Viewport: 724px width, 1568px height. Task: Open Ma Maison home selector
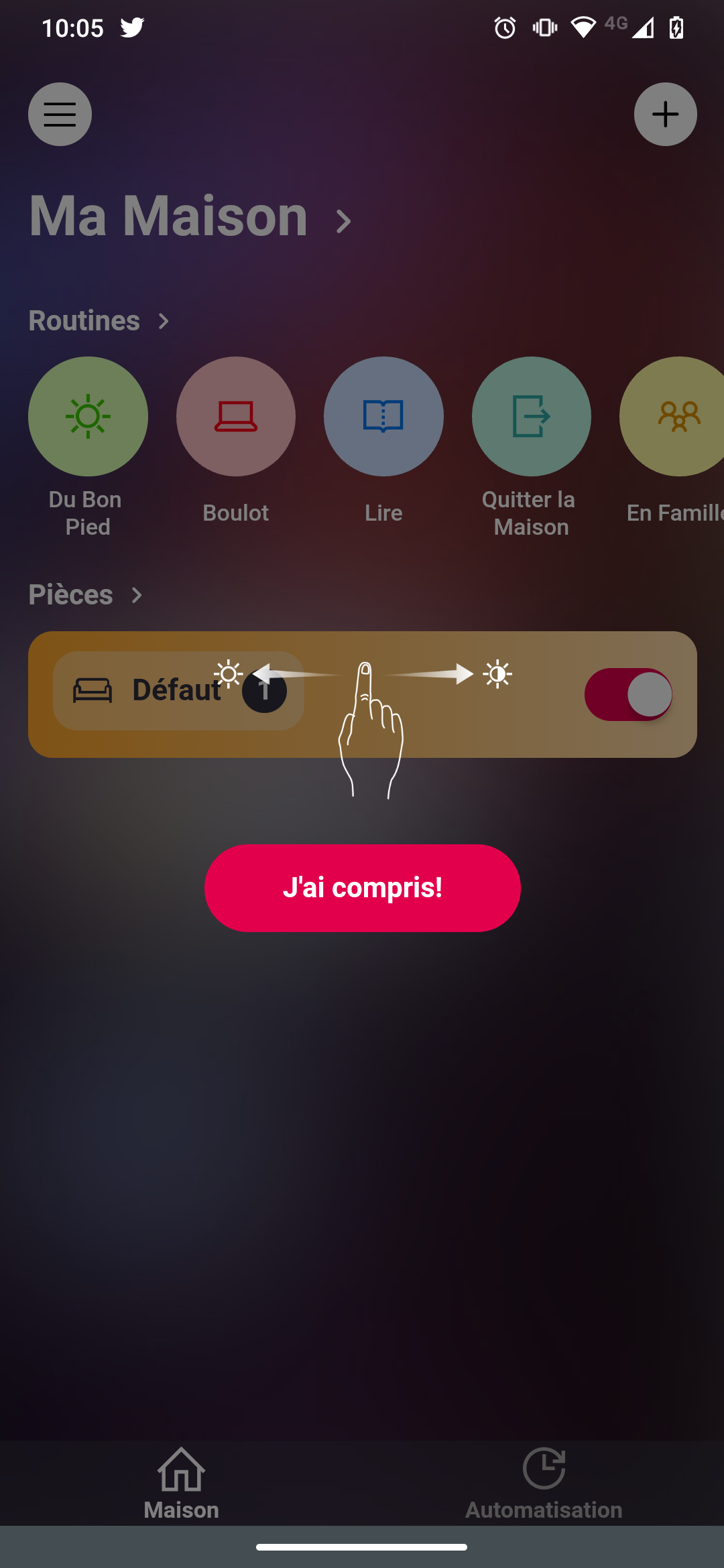click(190, 216)
